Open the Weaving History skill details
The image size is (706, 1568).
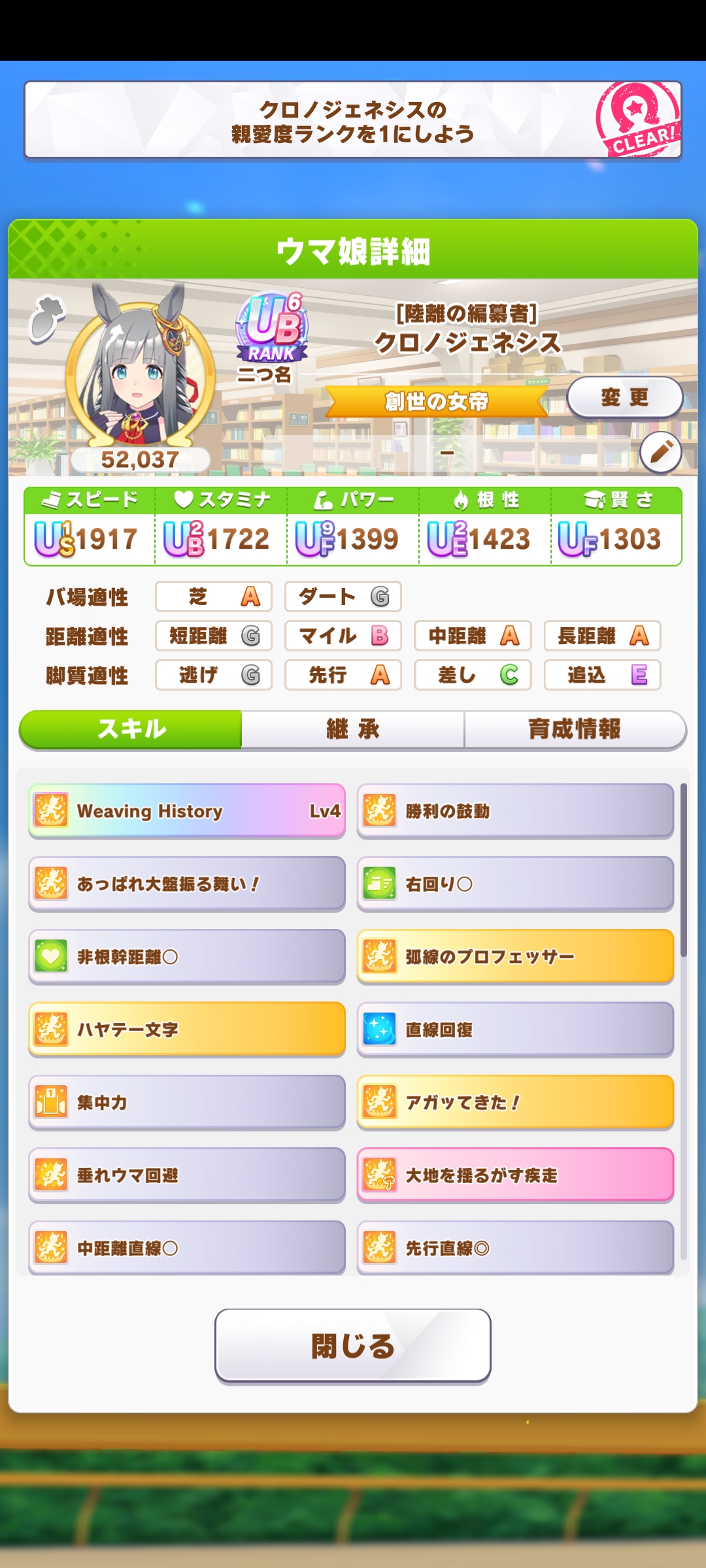click(x=187, y=811)
